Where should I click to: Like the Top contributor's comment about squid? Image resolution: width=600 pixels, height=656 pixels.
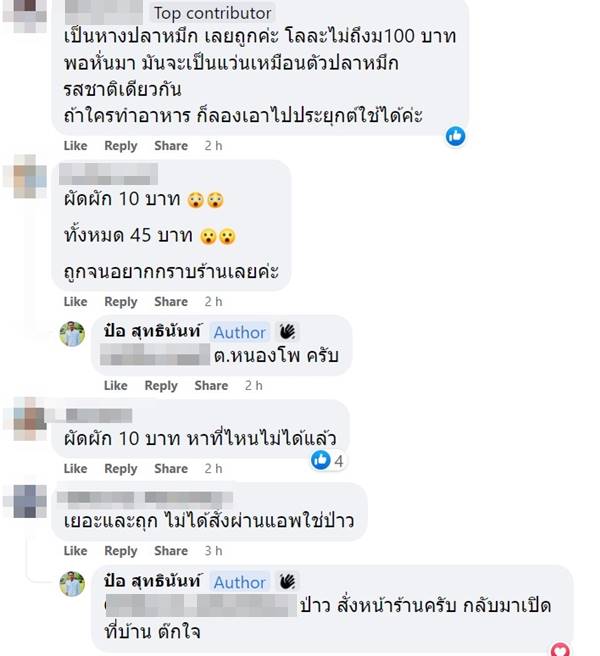click(x=75, y=145)
